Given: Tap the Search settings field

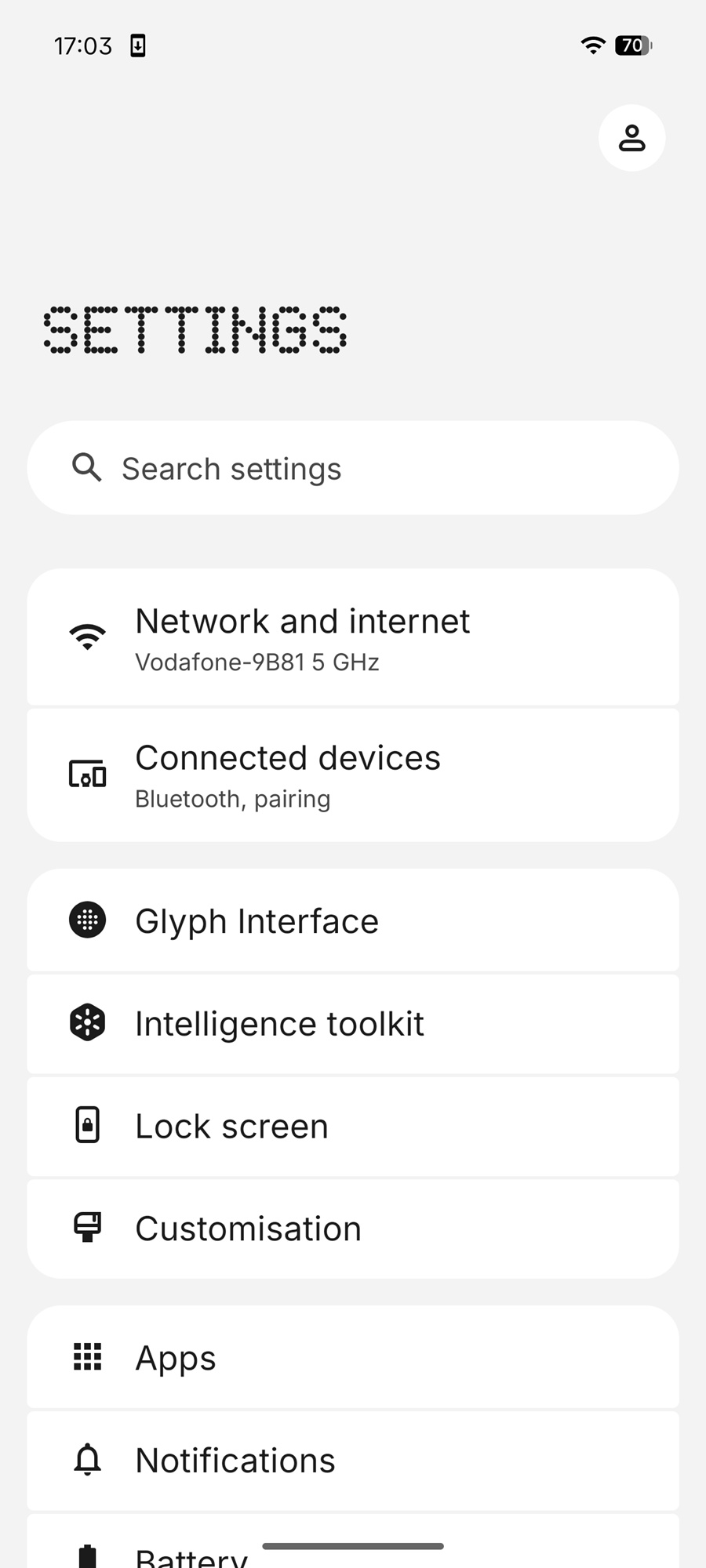Looking at the screenshot, I should coord(353,468).
